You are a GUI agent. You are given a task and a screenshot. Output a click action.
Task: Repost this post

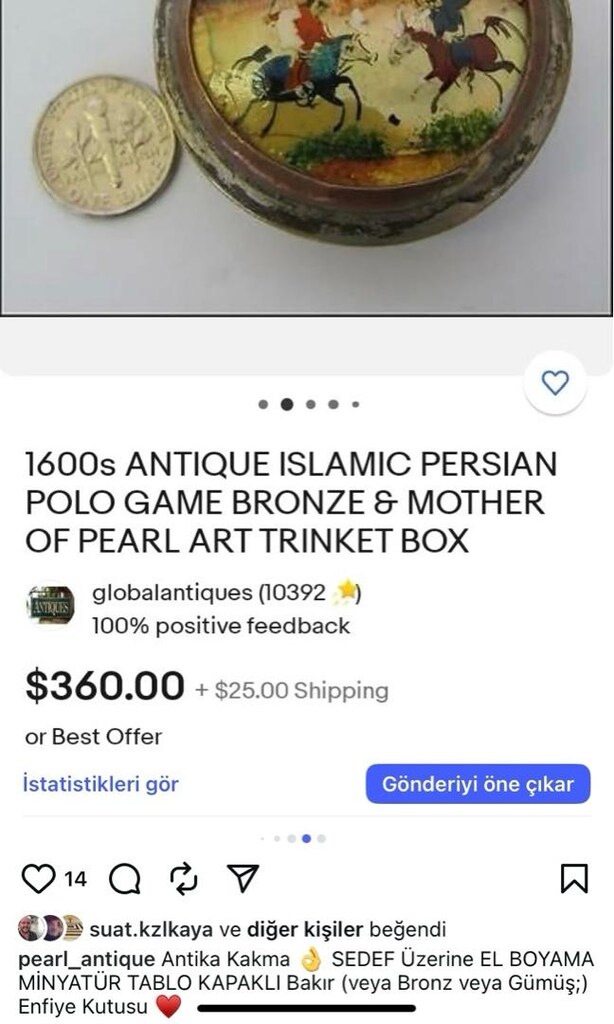tap(184, 878)
